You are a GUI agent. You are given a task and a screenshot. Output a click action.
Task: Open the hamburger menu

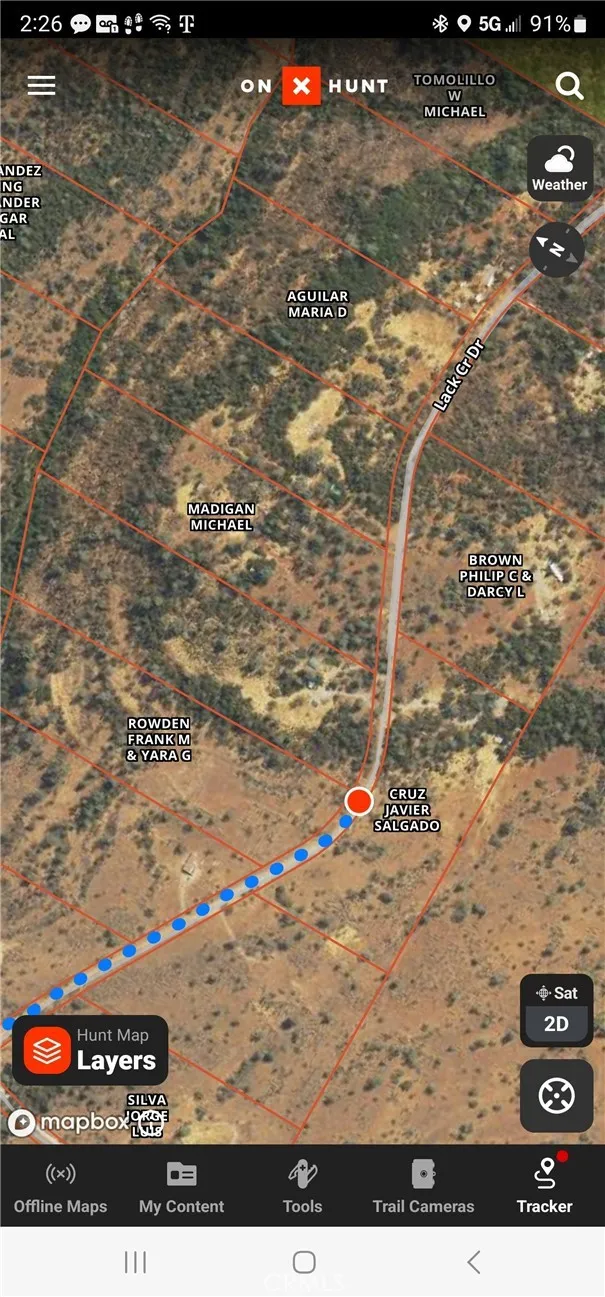(x=41, y=85)
